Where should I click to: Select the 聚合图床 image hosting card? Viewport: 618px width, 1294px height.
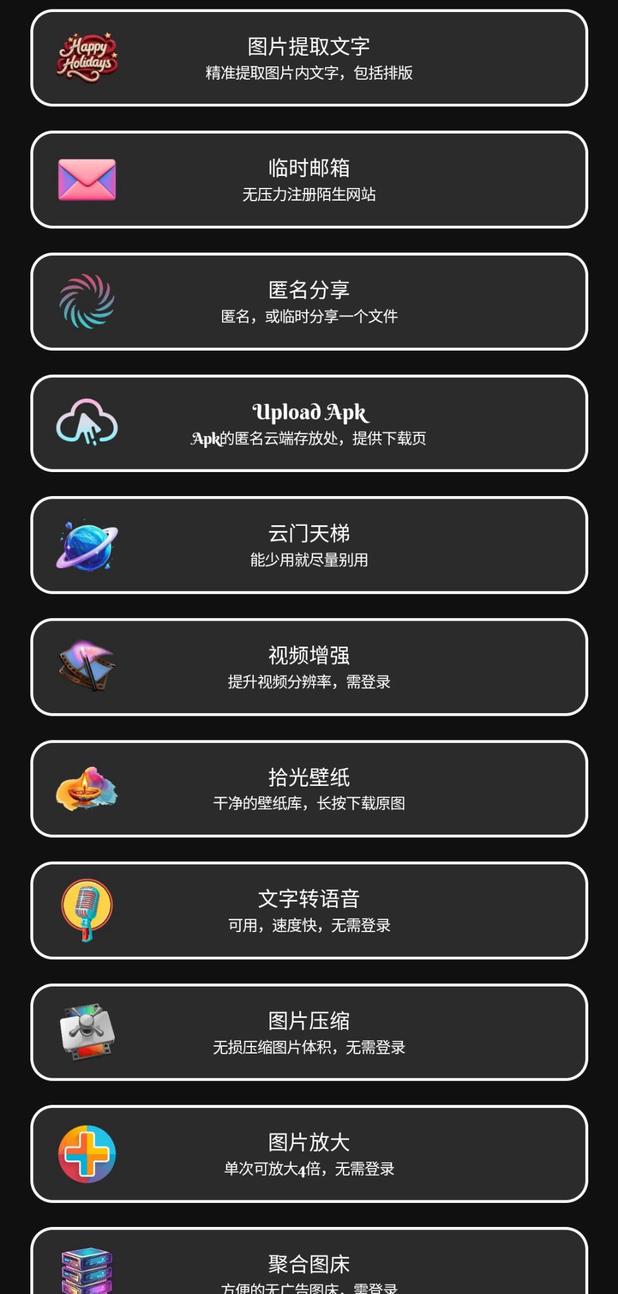click(309, 1266)
